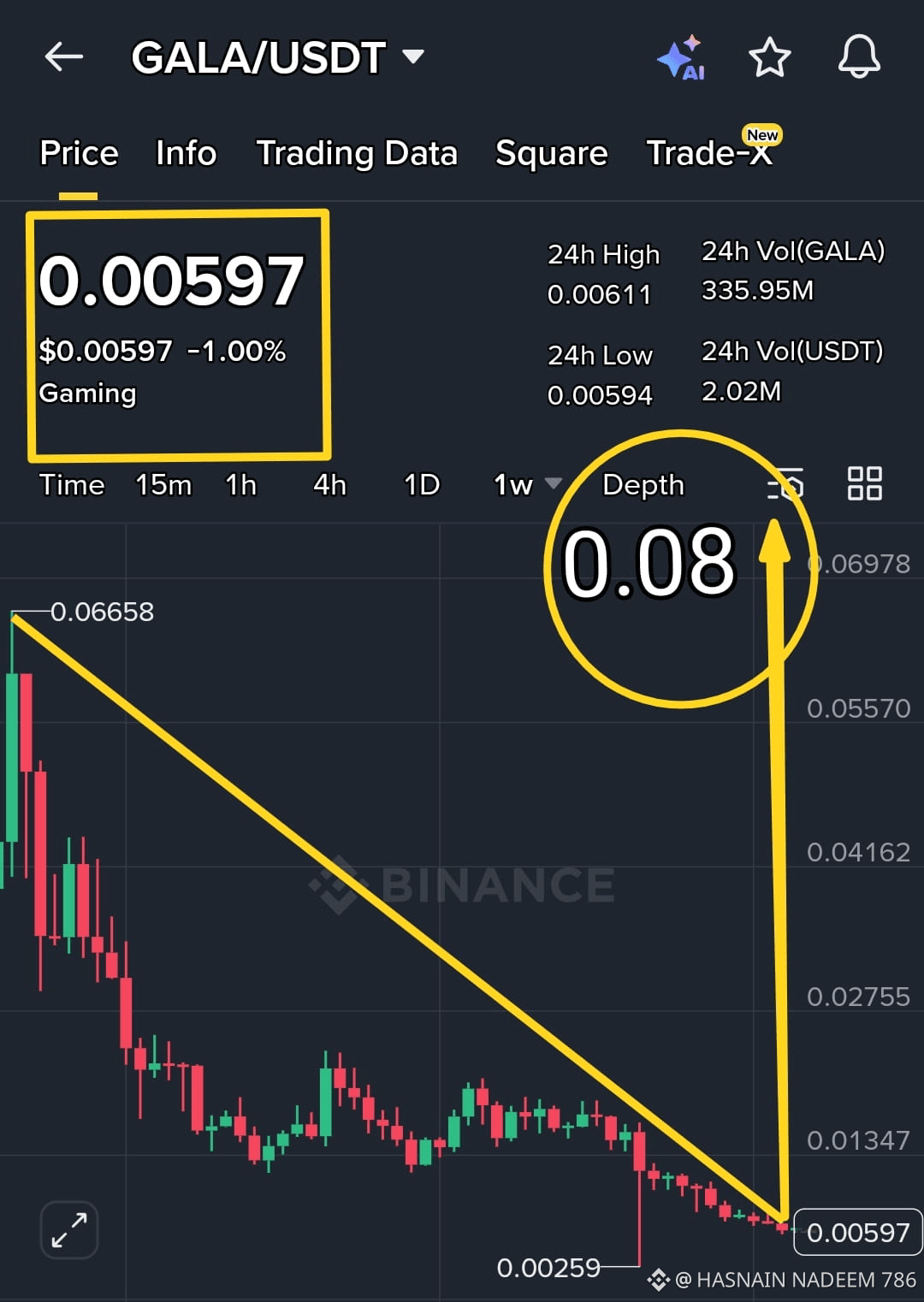
Task: Select the Info section
Action: [x=185, y=154]
